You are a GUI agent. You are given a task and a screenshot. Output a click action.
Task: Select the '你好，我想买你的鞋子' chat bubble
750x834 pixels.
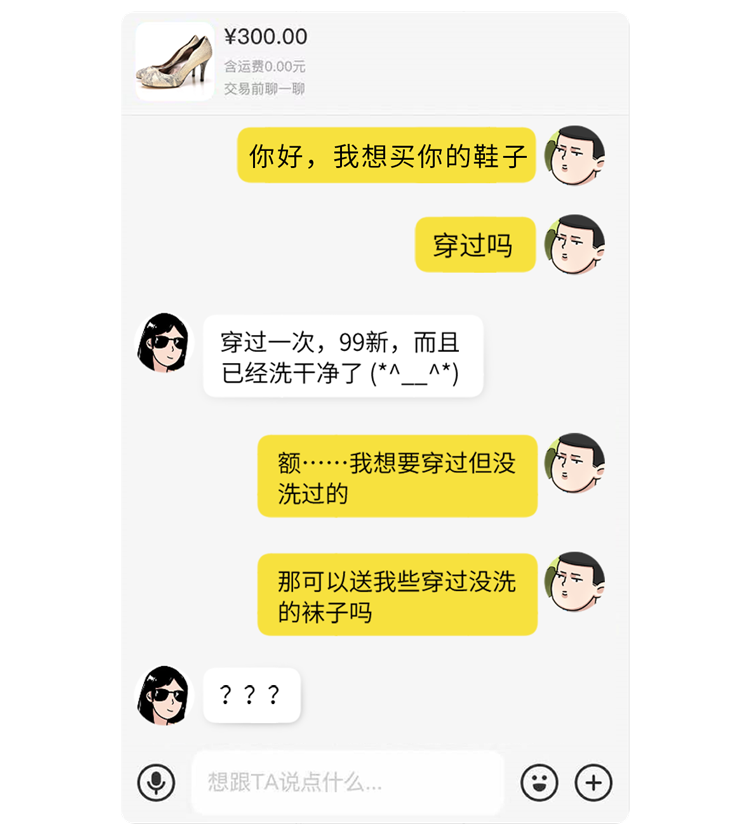pos(385,158)
